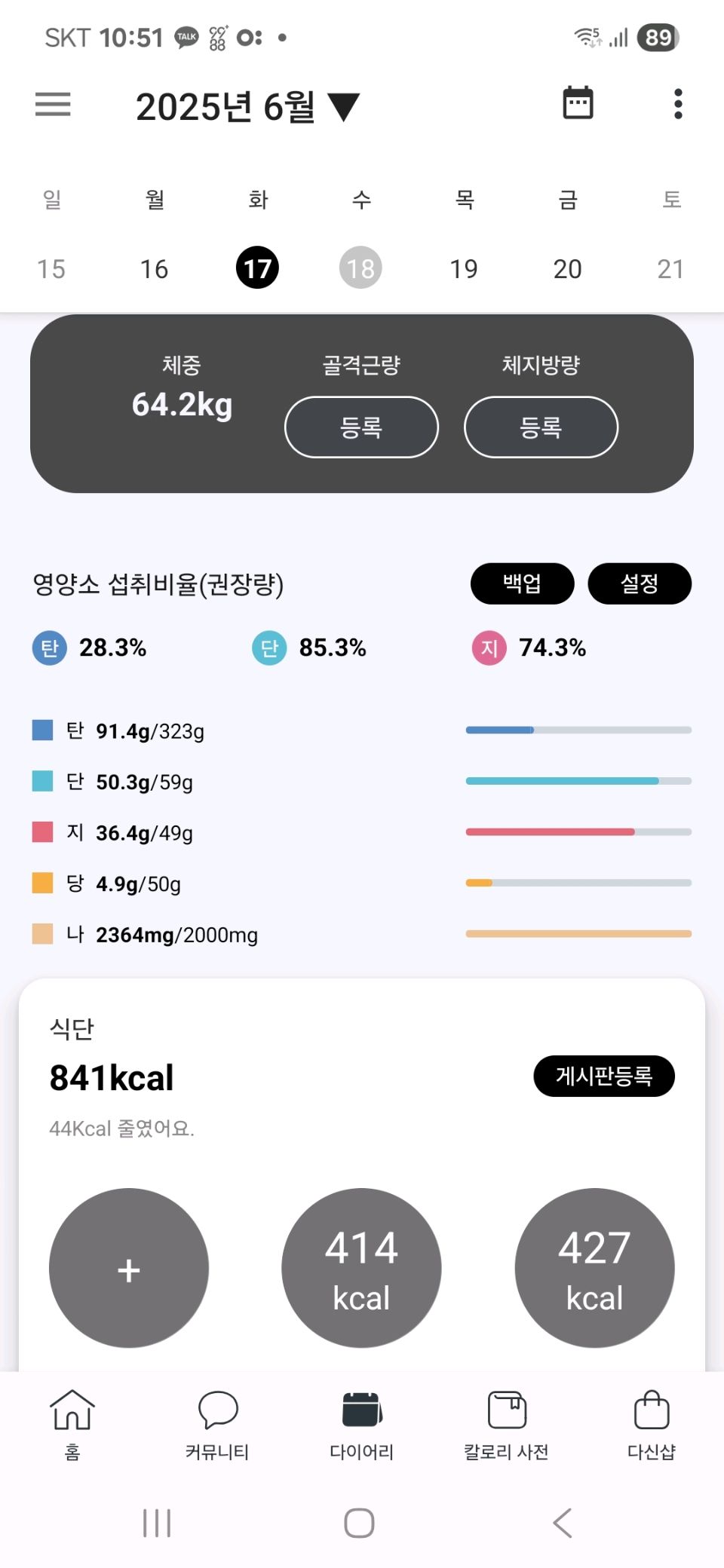
Task: Add a meal with the plus circle
Action: click(x=129, y=1269)
